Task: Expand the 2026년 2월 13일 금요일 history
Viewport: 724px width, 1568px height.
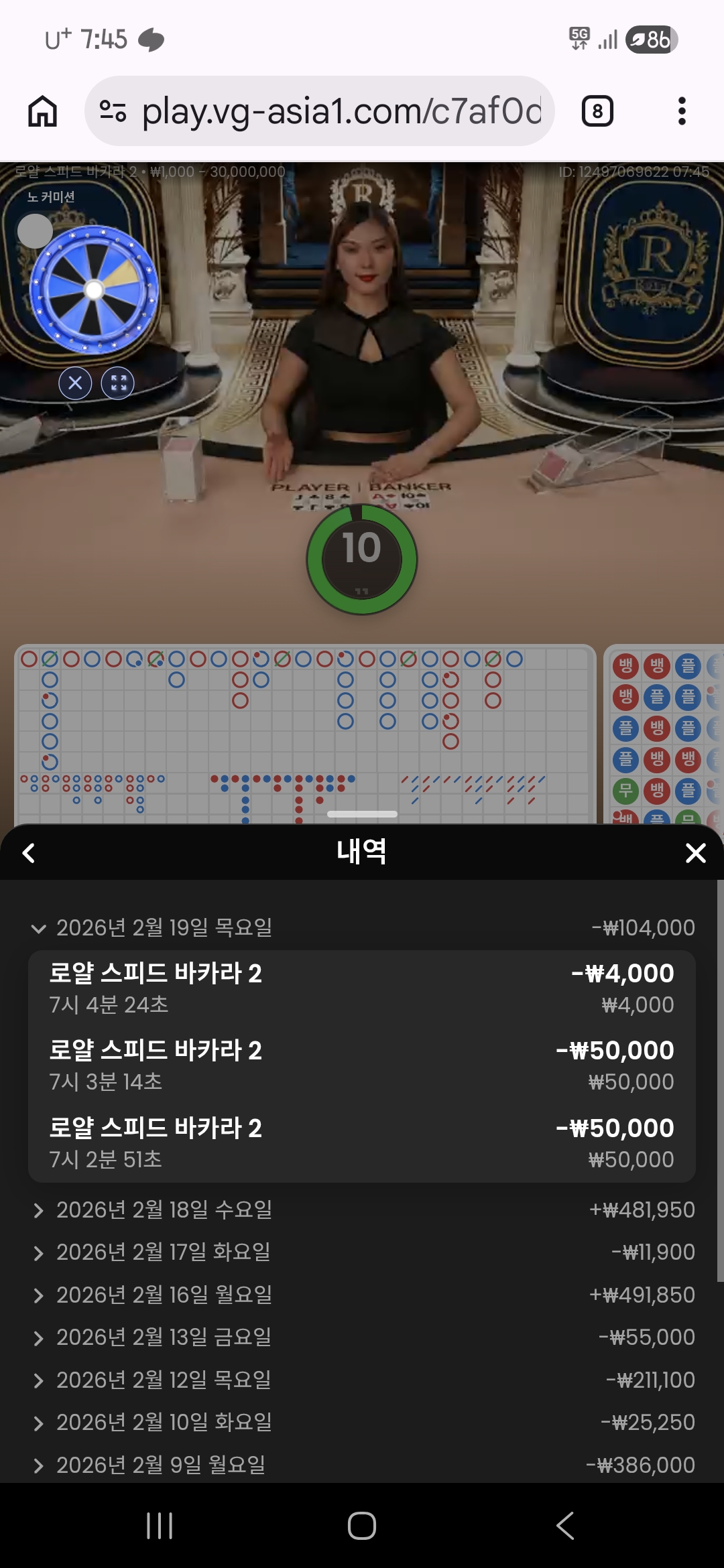Action: [362, 1337]
